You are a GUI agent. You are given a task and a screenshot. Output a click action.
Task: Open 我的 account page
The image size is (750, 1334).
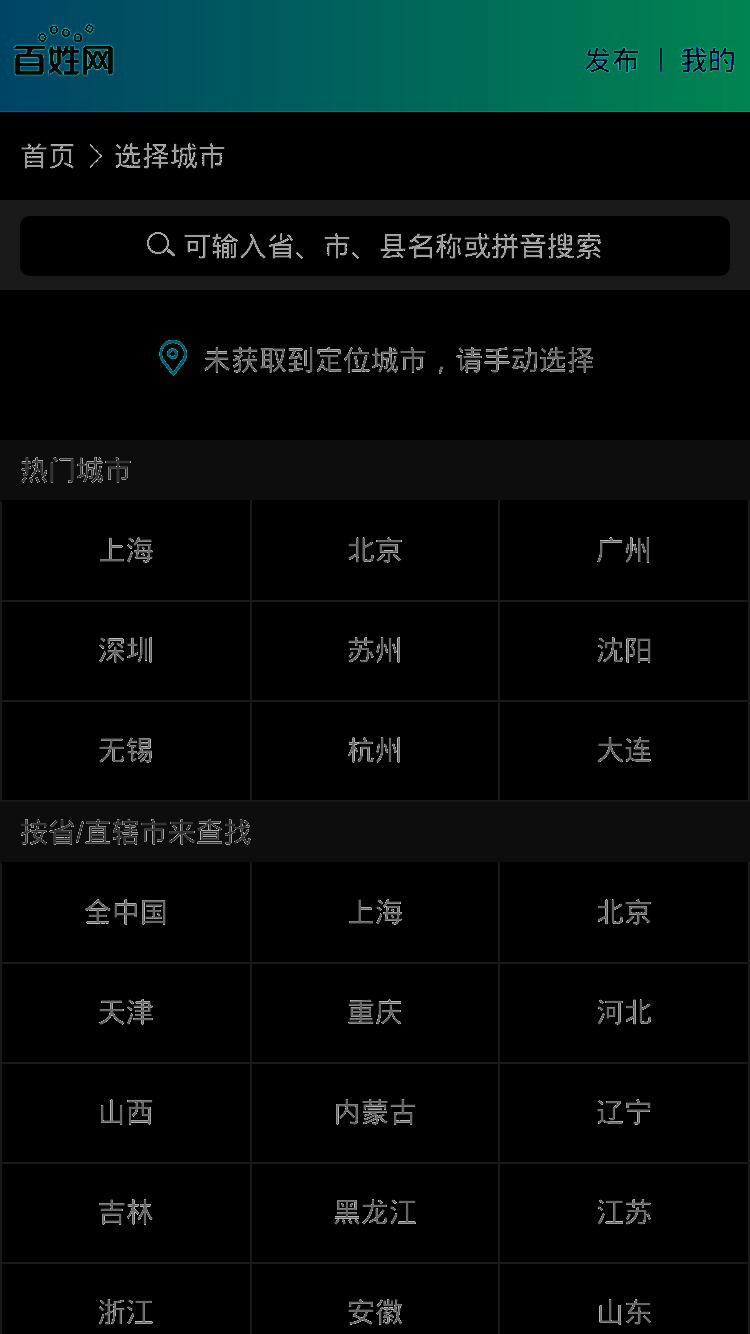pyautogui.click(x=708, y=60)
